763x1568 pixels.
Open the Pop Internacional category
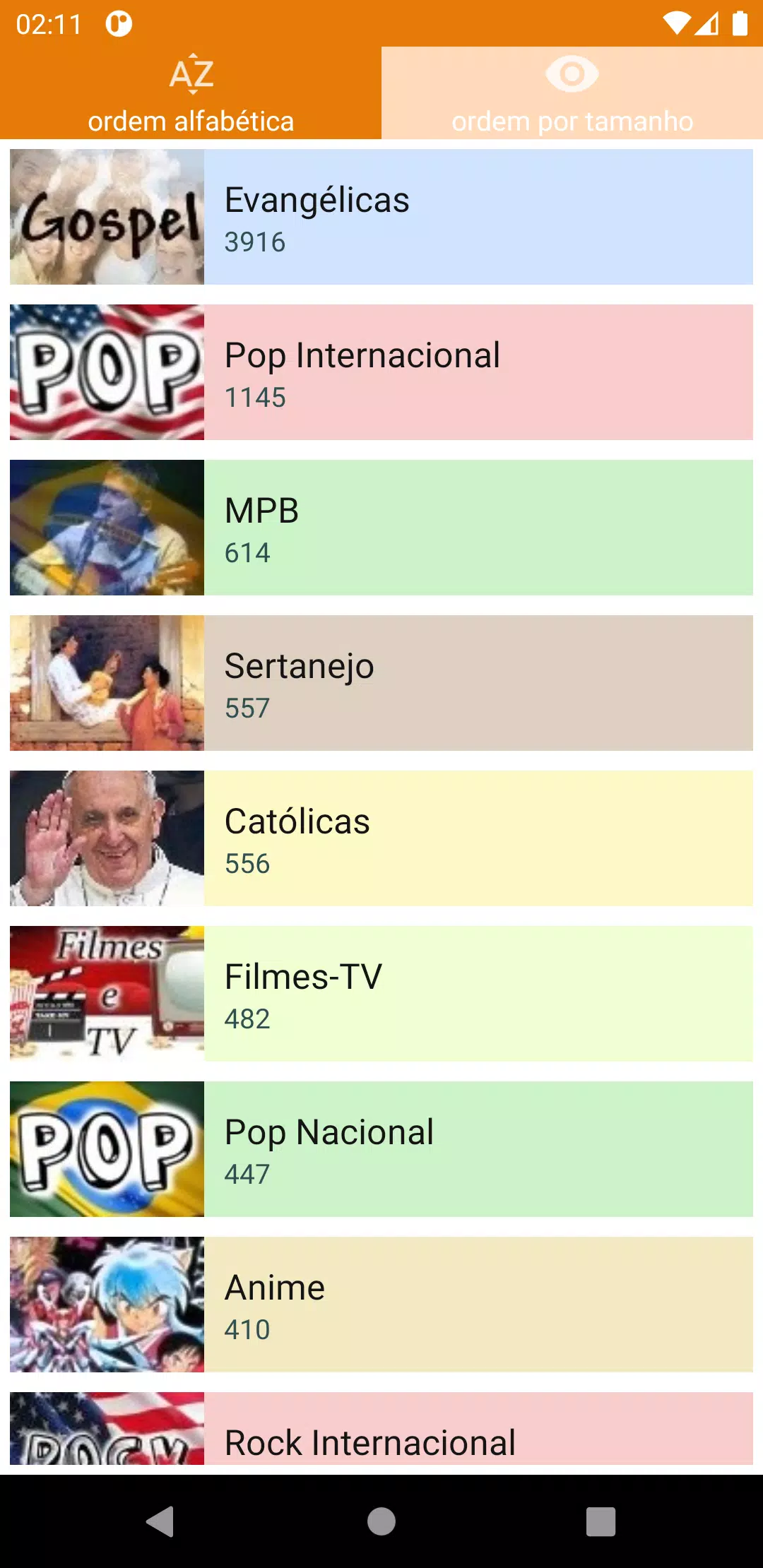coord(381,372)
